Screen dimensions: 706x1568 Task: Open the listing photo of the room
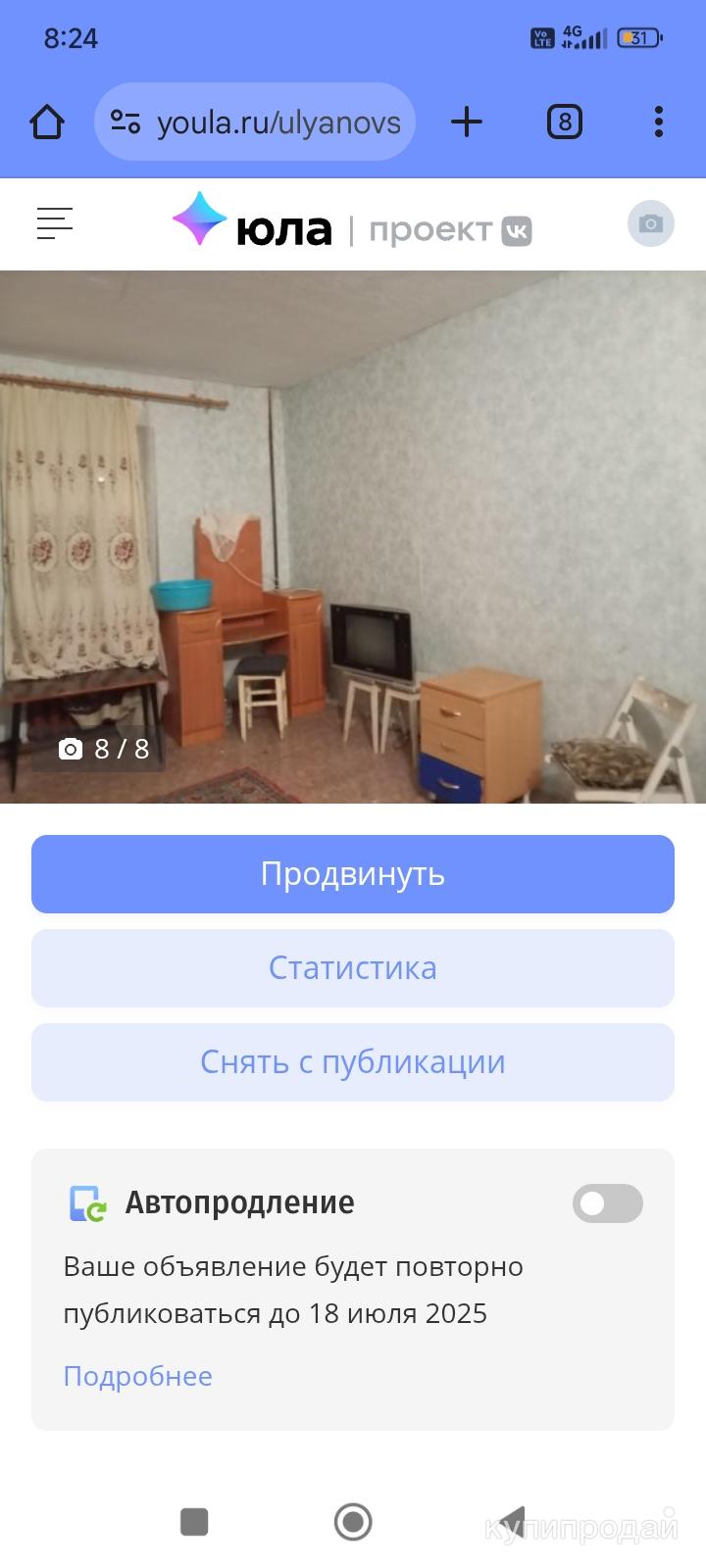point(353,537)
